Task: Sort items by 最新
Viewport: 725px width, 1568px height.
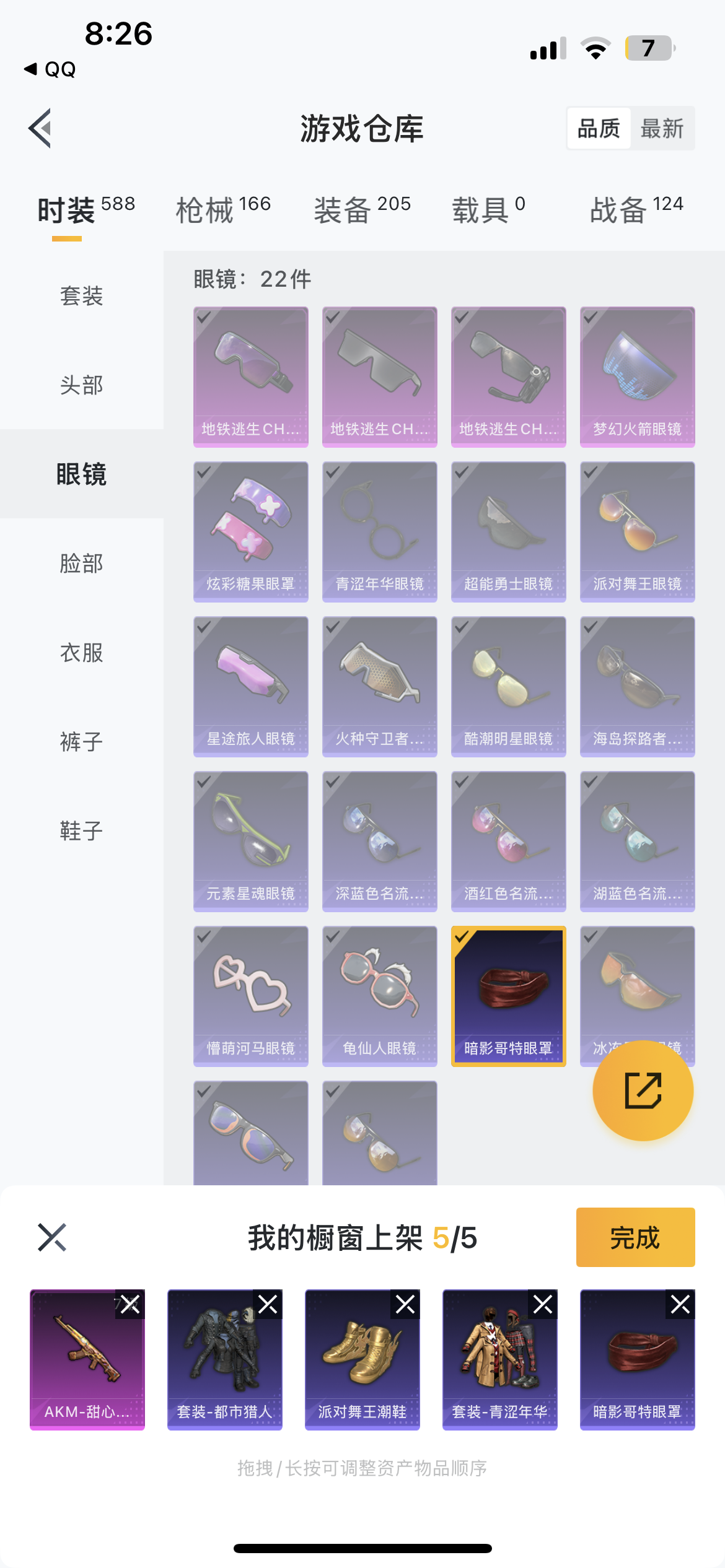Action: click(662, 129)
